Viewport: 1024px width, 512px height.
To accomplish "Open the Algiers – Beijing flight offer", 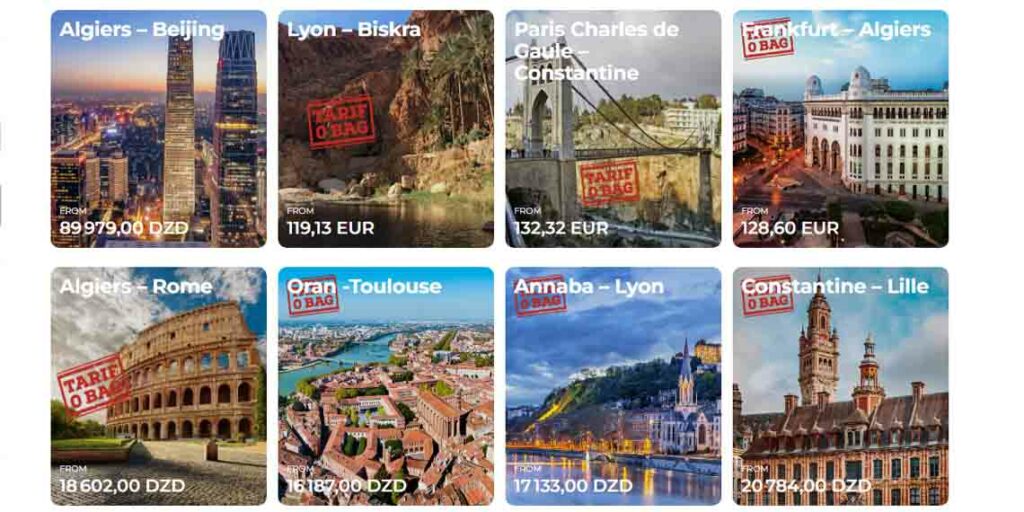I will 158,129.
